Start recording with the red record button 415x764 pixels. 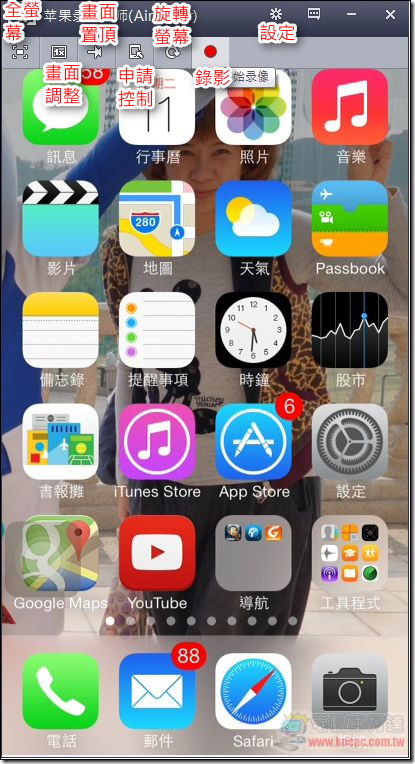(x=210, y=52)
